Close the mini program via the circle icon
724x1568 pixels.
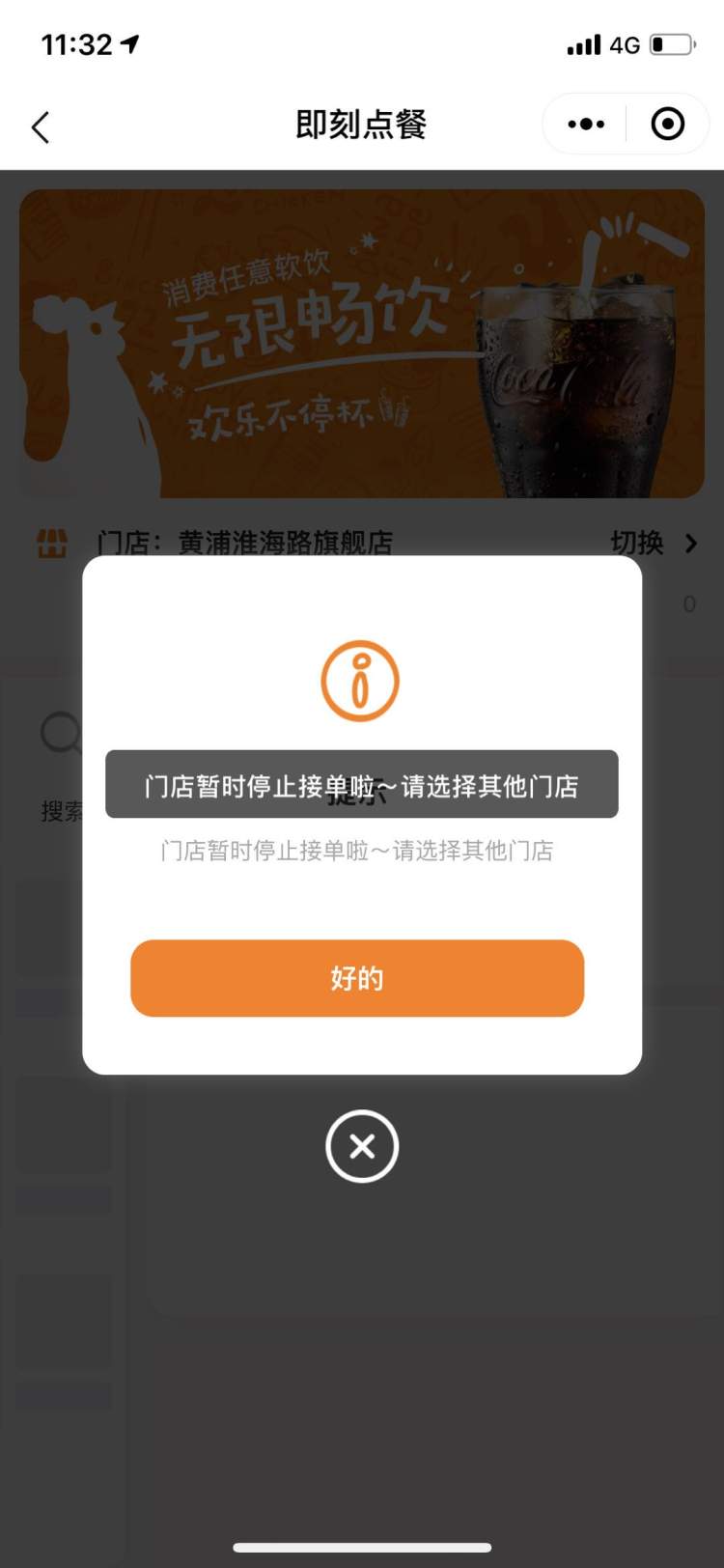coord(668,125)
